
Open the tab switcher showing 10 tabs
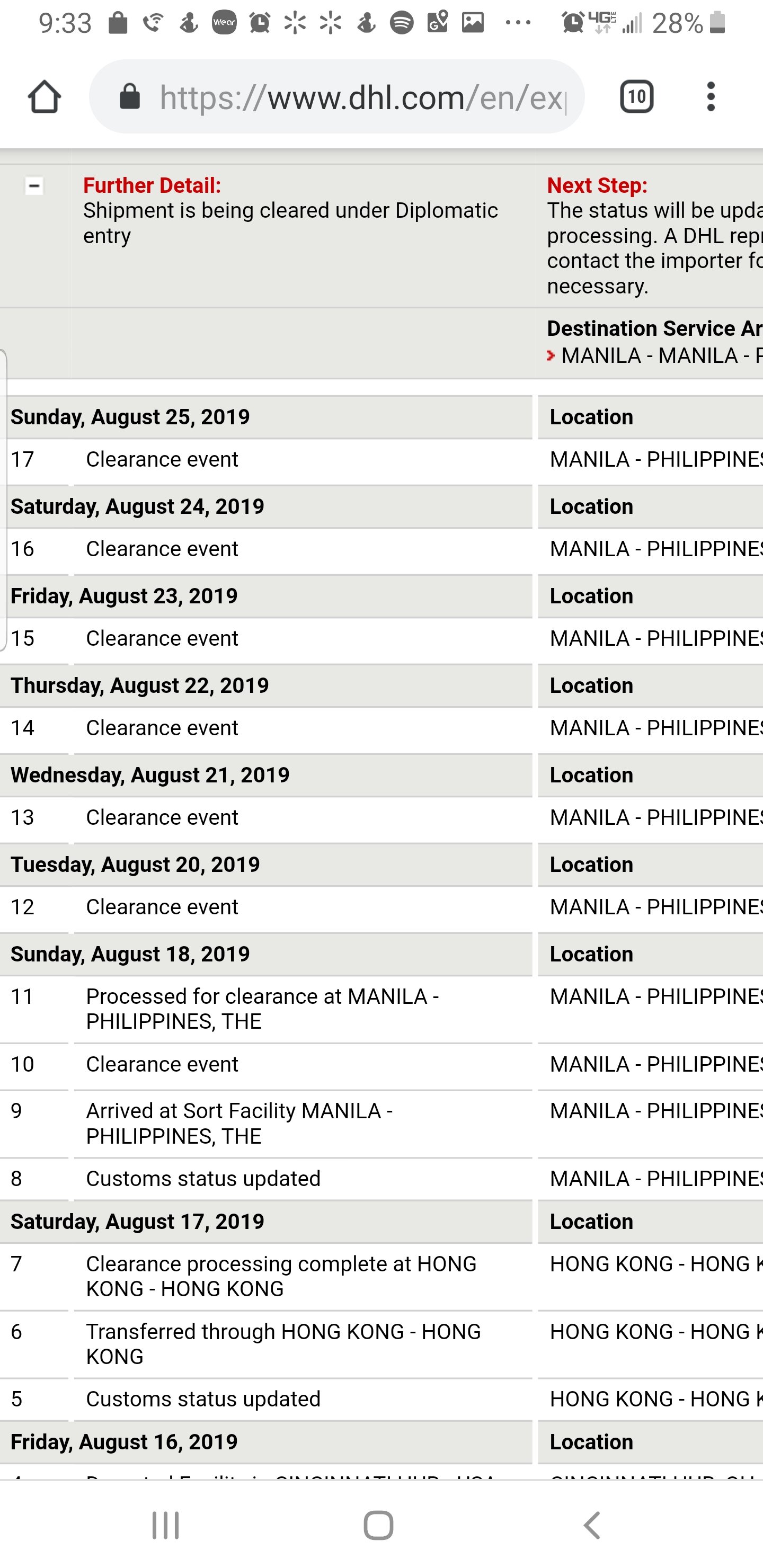pyautogui.click(x=636, y=97)
